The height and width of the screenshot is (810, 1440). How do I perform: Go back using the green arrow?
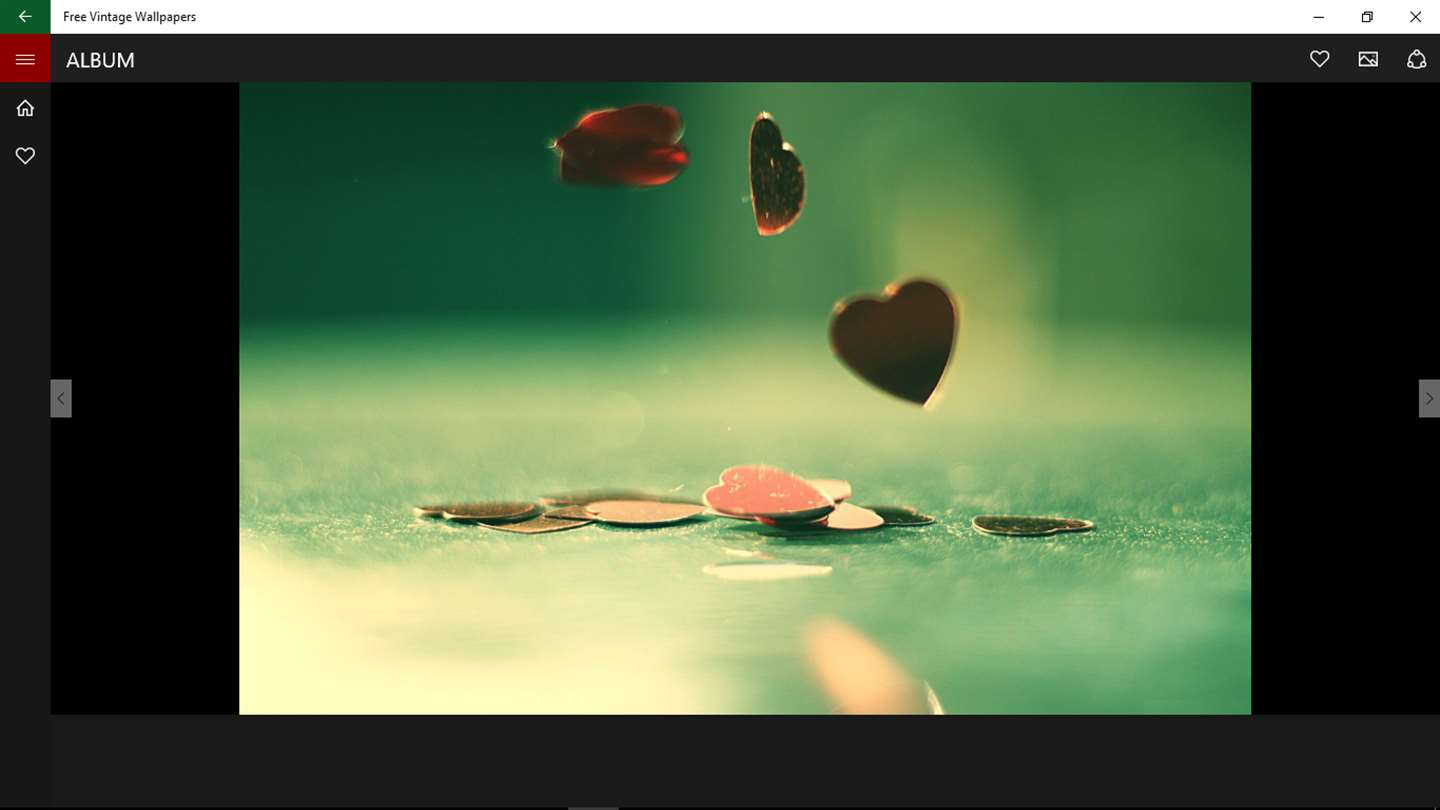pos(25,17)
